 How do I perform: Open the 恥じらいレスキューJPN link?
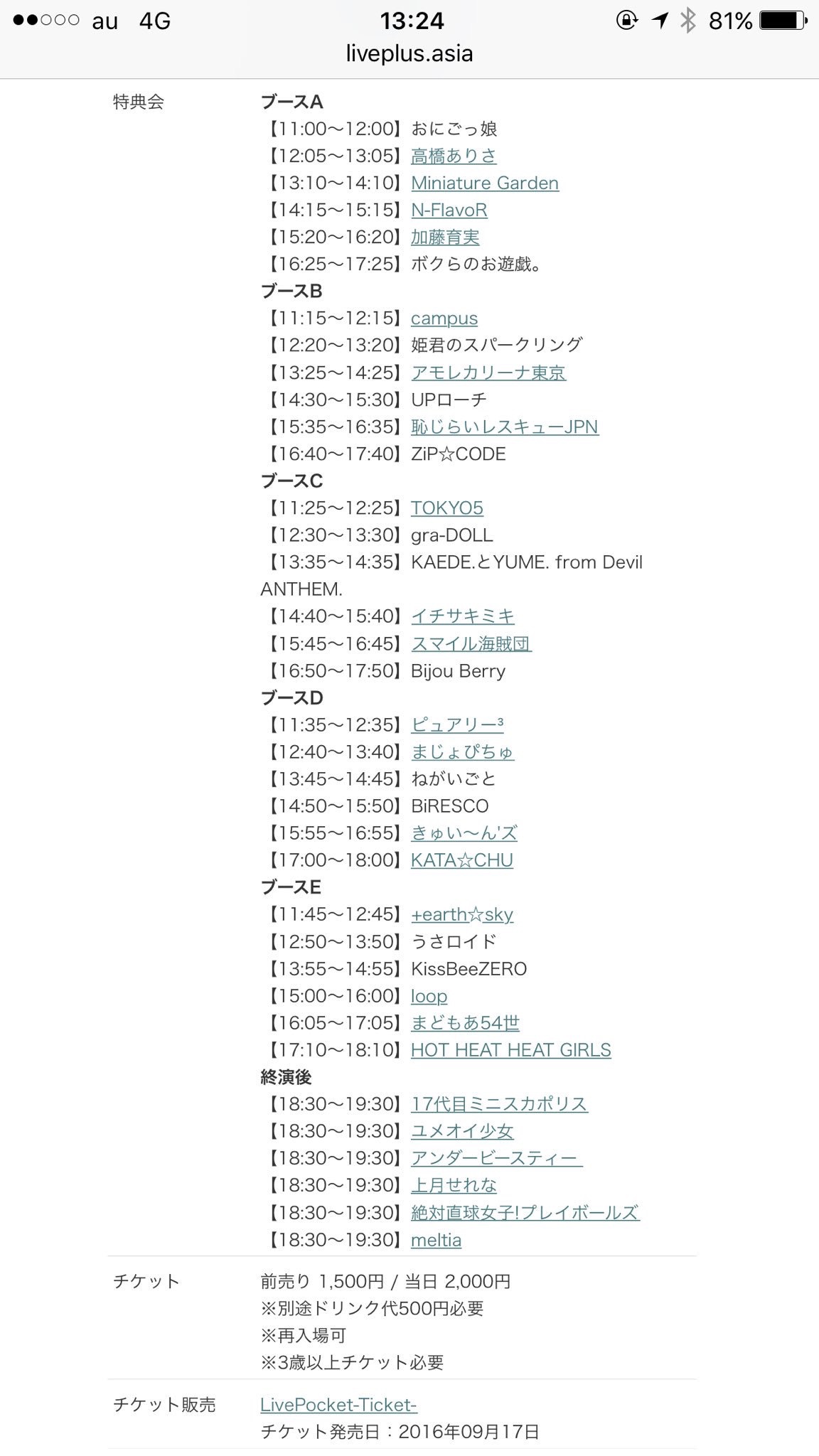pos(505,427)
